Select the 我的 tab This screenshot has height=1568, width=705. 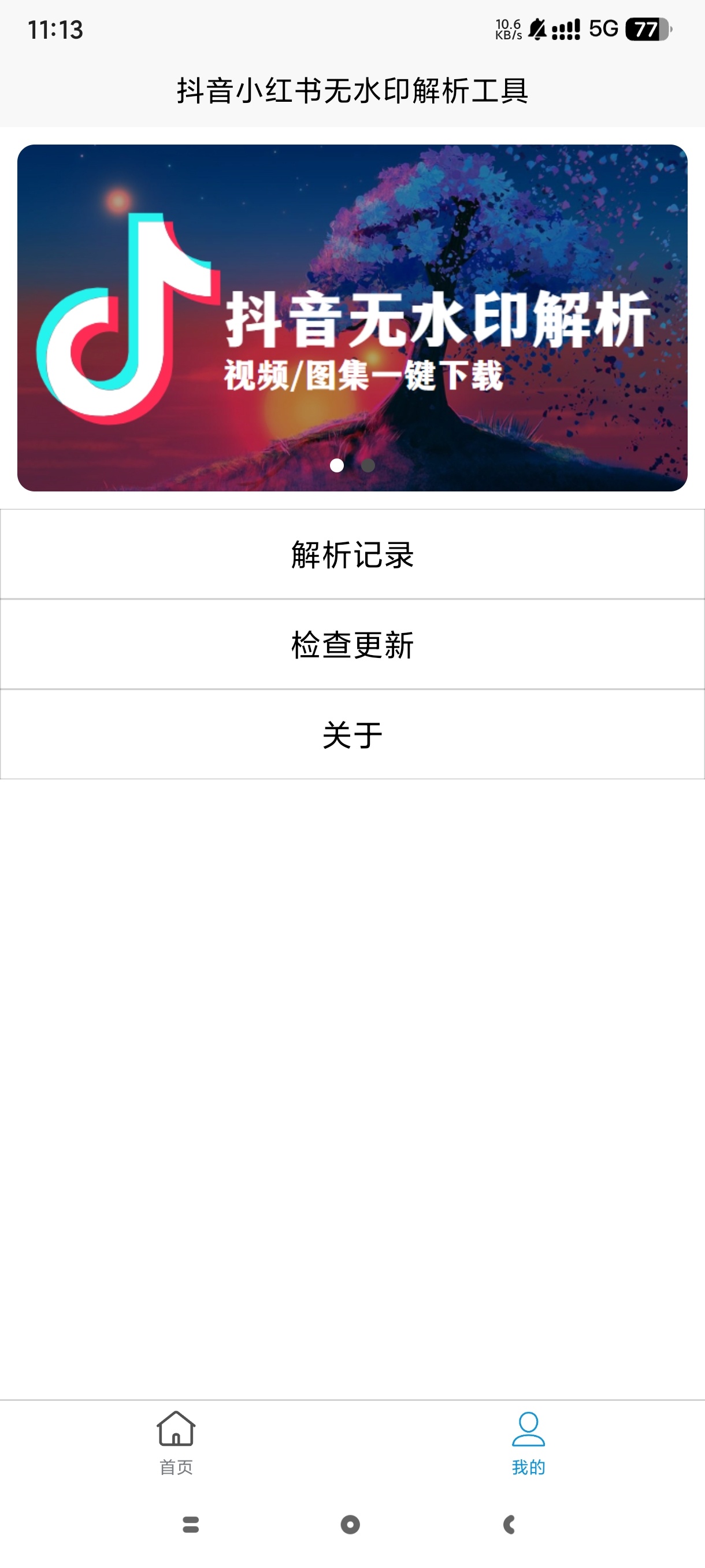point(528,1443)
